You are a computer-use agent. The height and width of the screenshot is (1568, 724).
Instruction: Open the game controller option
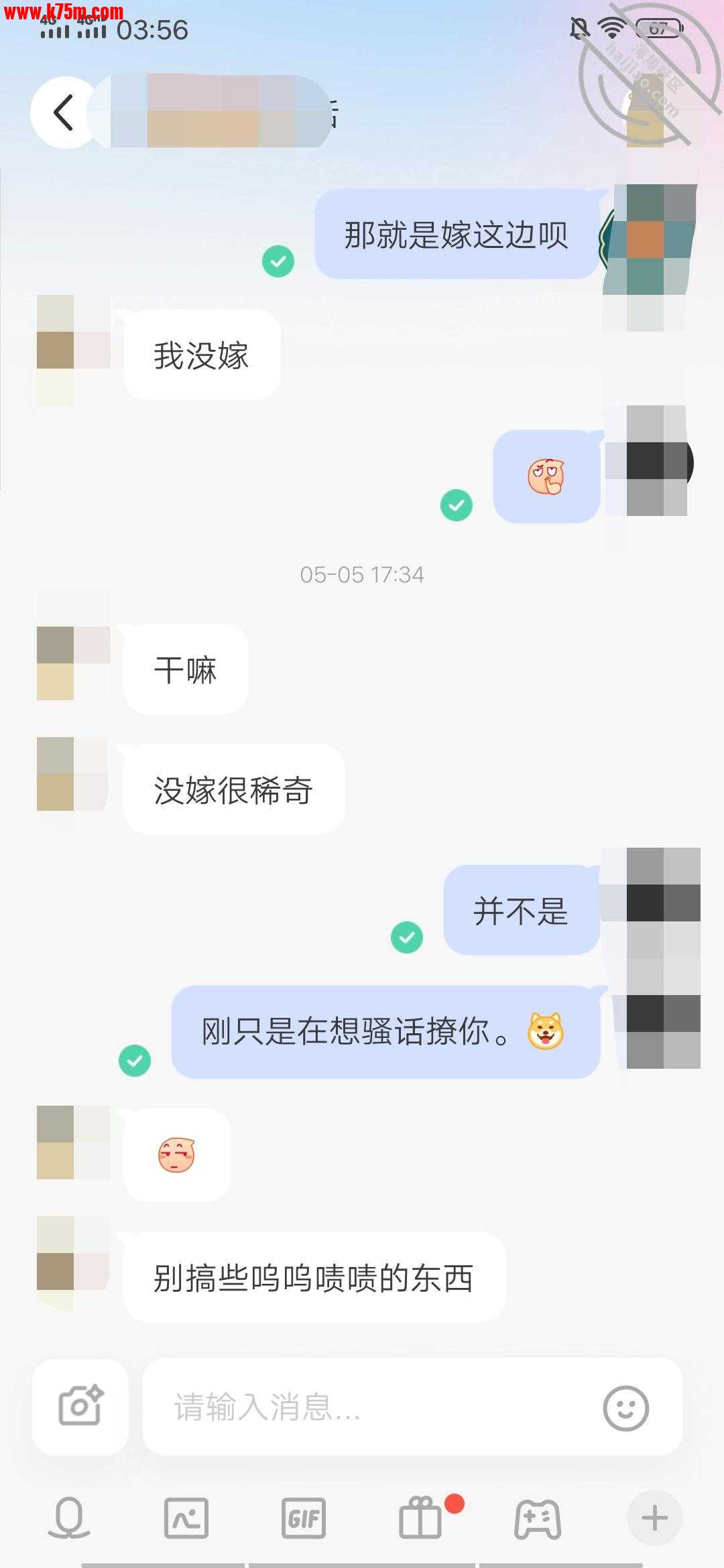[x=538, y=1518]
